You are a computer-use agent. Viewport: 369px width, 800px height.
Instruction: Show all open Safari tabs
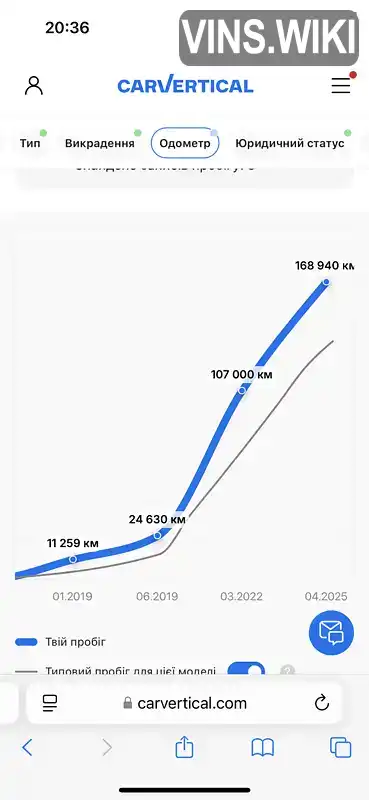point(340,747)
